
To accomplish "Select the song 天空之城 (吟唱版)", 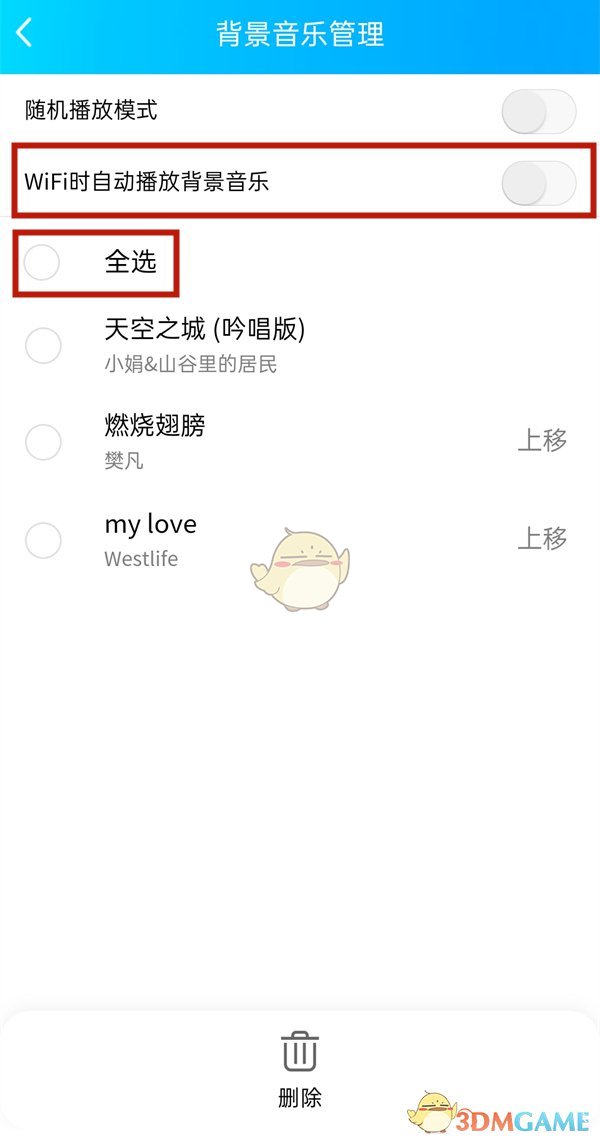I will [x=43, y=346].
